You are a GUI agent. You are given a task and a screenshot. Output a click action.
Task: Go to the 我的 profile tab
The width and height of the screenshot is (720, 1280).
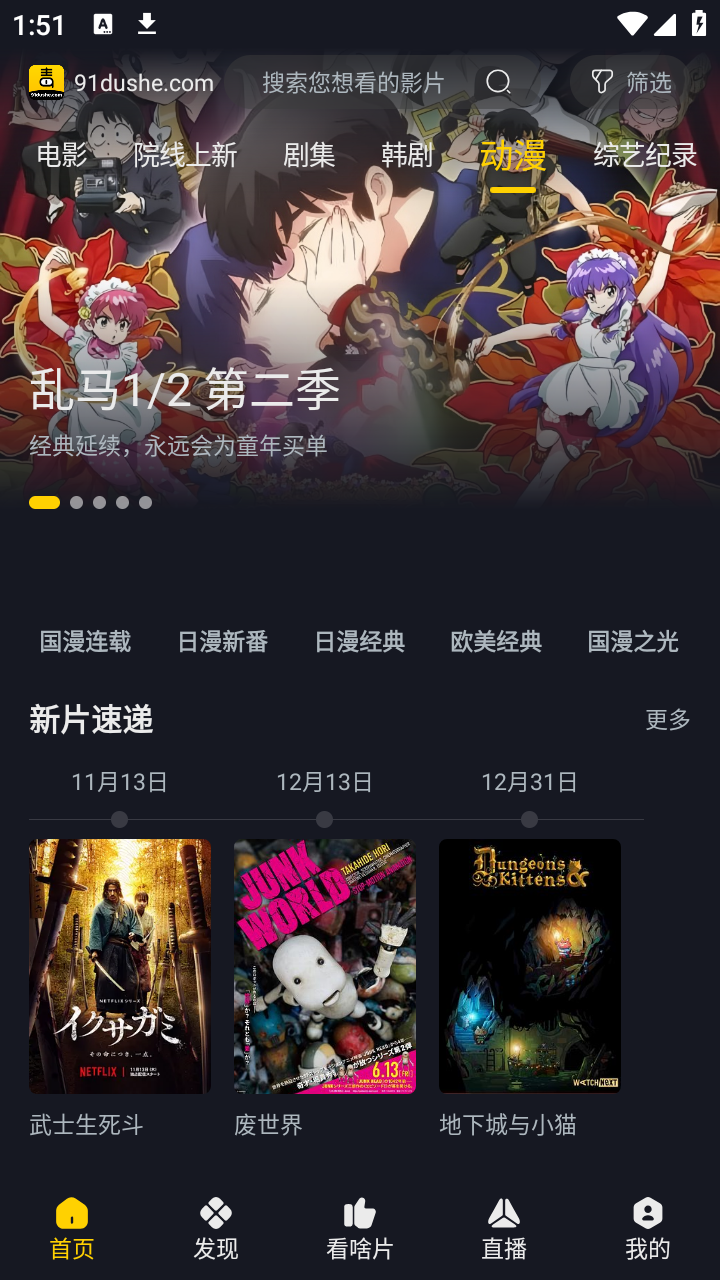648,1229
